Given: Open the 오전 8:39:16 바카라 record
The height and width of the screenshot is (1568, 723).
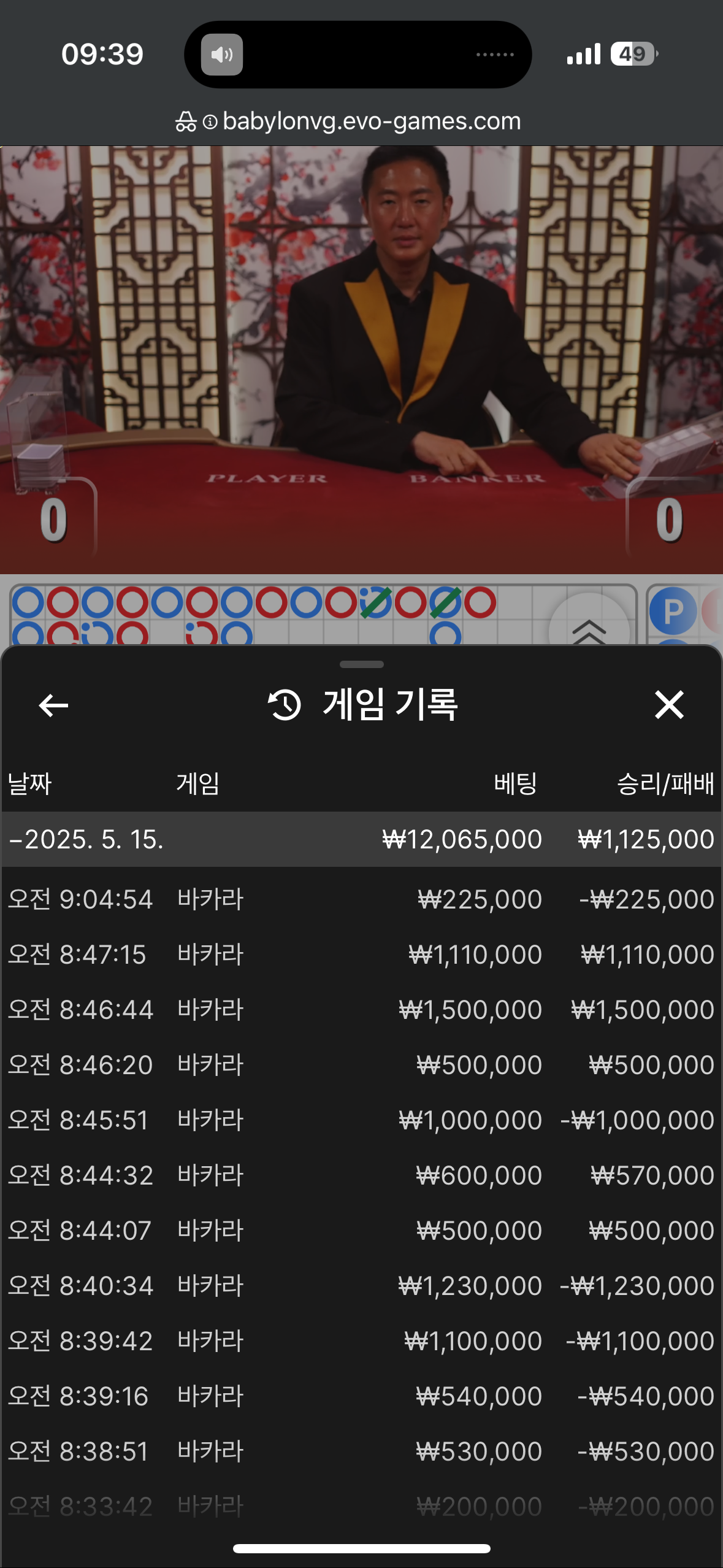Looking at the screenshot, I should tap(361, 1396).
